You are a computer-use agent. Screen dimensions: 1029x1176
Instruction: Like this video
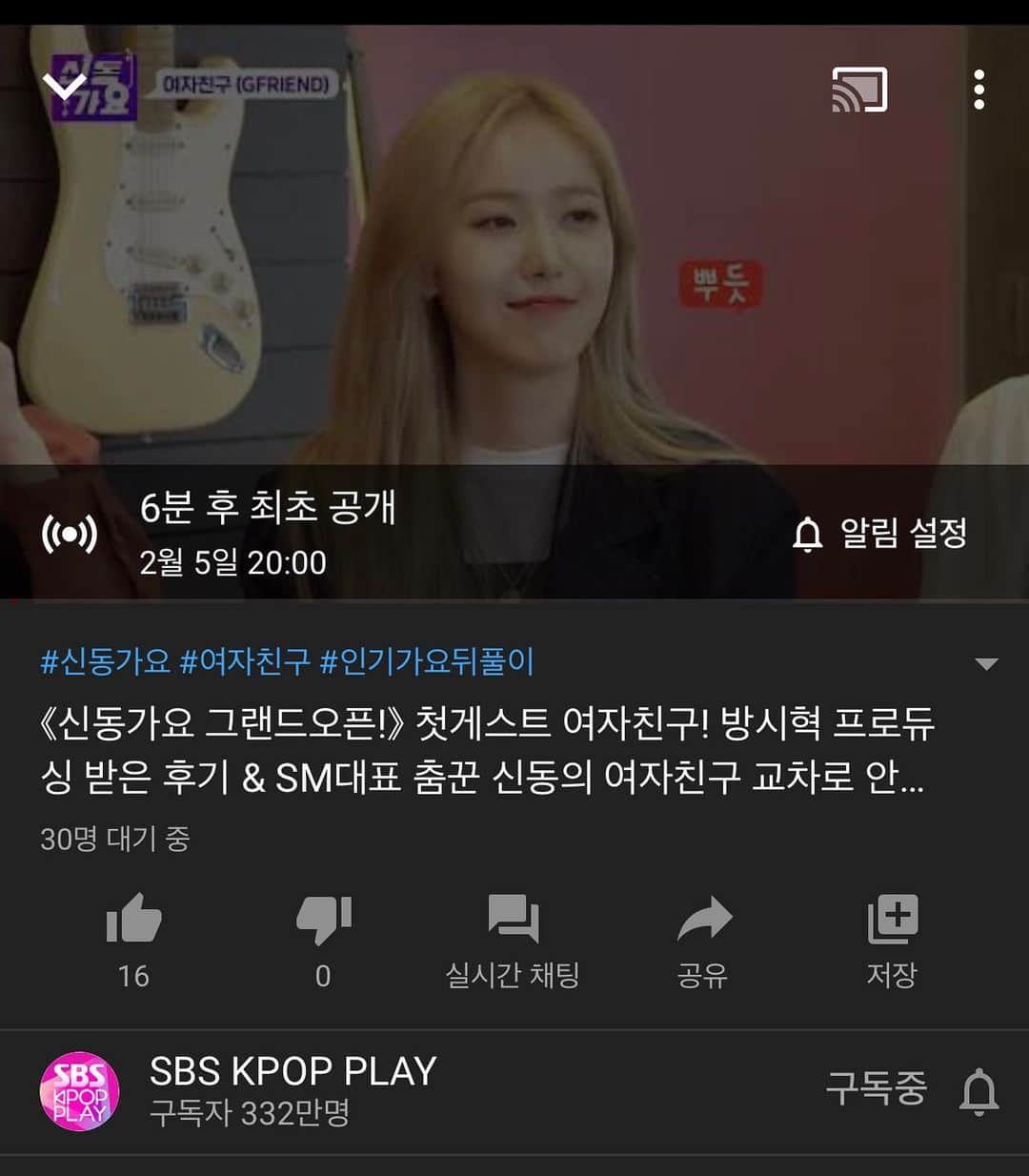pyautogui.click(x=133, y=920)
